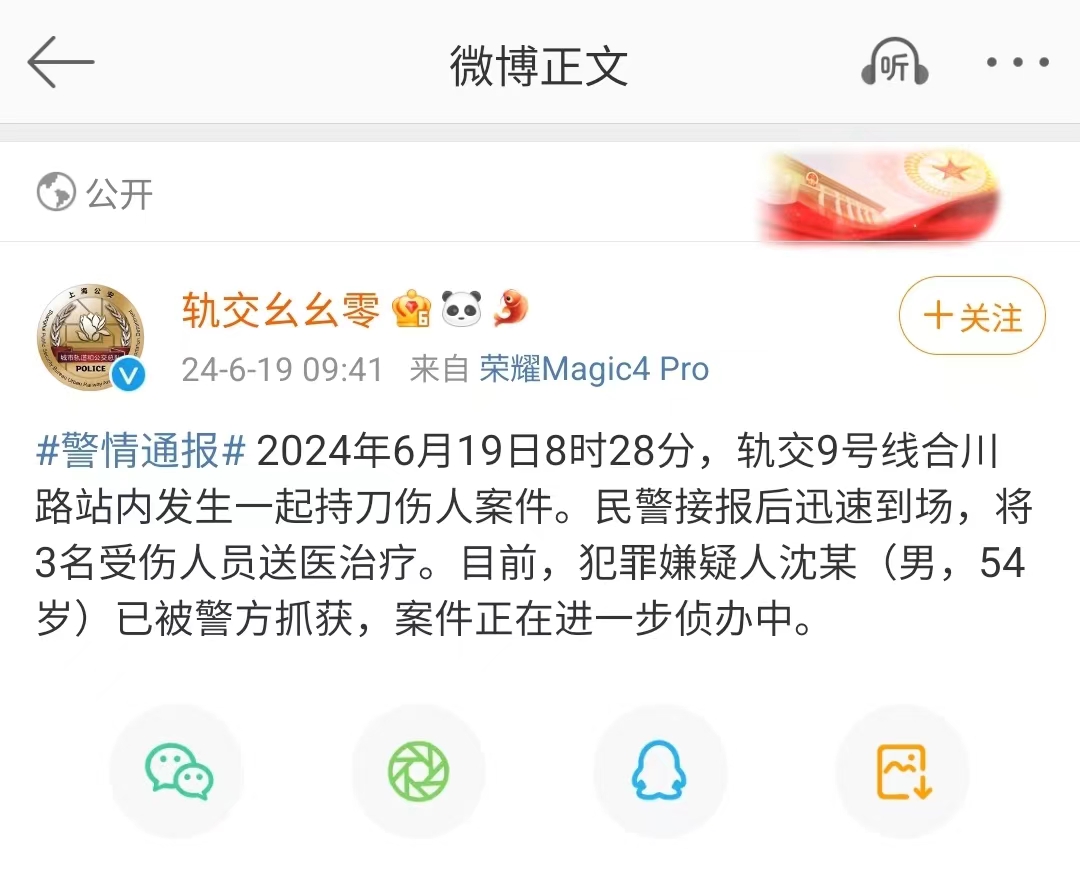1080x870 pixels.
Task: Go back using the arrow icon
Action: pyautogui.click(x=60, y=63)
